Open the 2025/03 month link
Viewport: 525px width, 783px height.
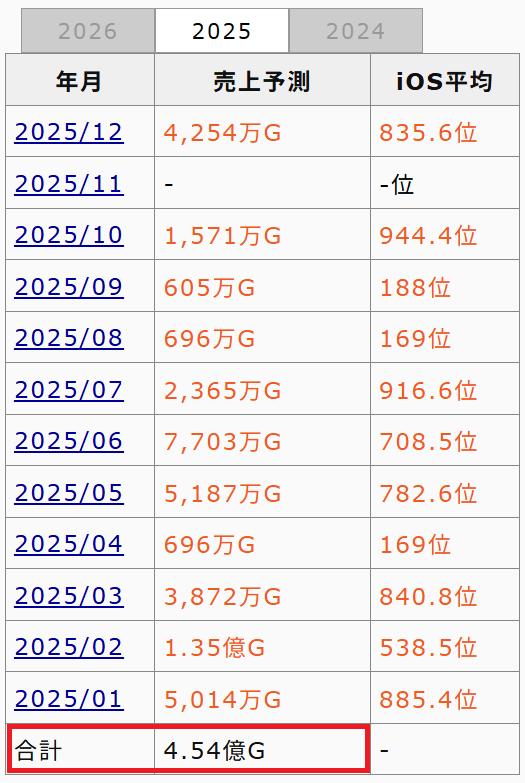point(69,596)
